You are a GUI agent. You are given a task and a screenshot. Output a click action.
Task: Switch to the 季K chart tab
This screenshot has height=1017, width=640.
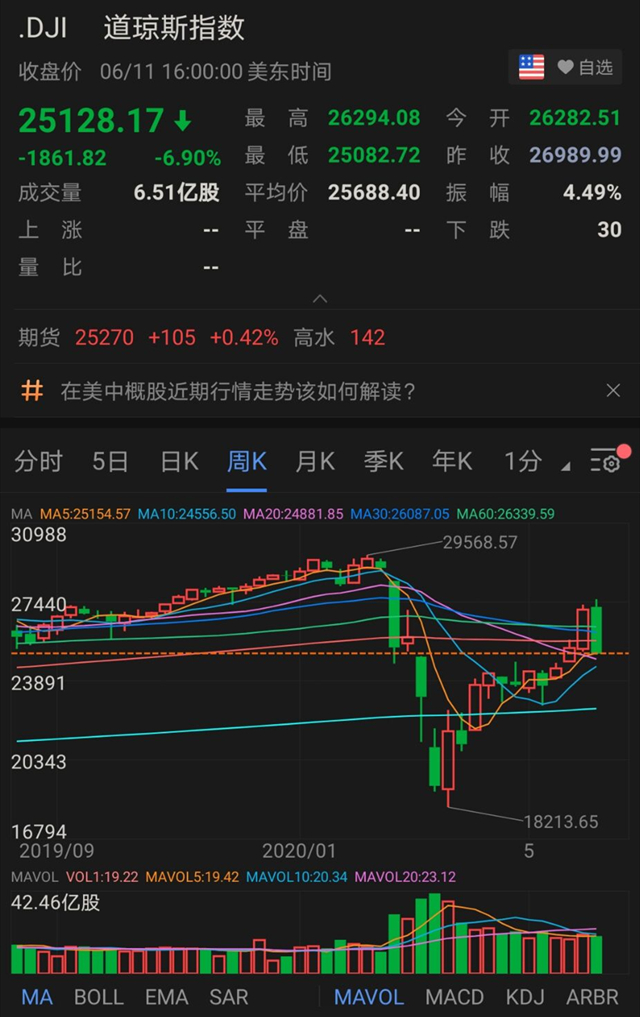pos(383,461)
